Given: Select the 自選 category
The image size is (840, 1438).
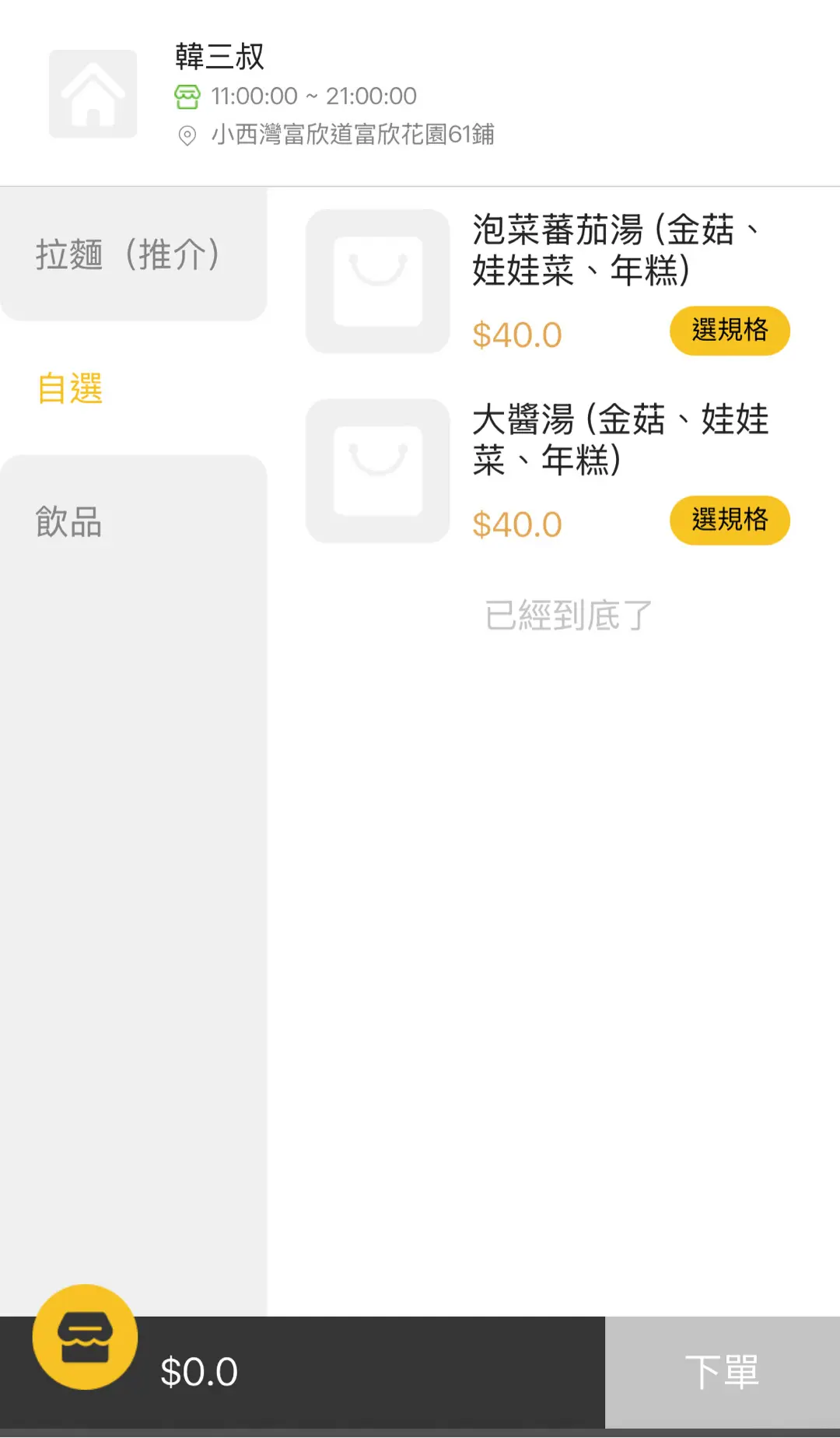Looking at the screenshot, I should pyautogui.click(x=132, y=388).
